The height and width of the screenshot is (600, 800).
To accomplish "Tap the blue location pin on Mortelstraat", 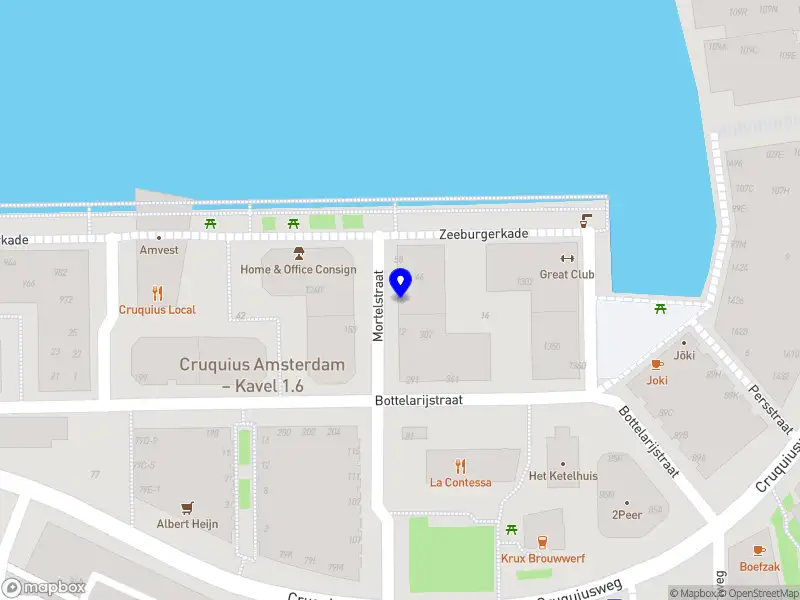I will 401,282.
